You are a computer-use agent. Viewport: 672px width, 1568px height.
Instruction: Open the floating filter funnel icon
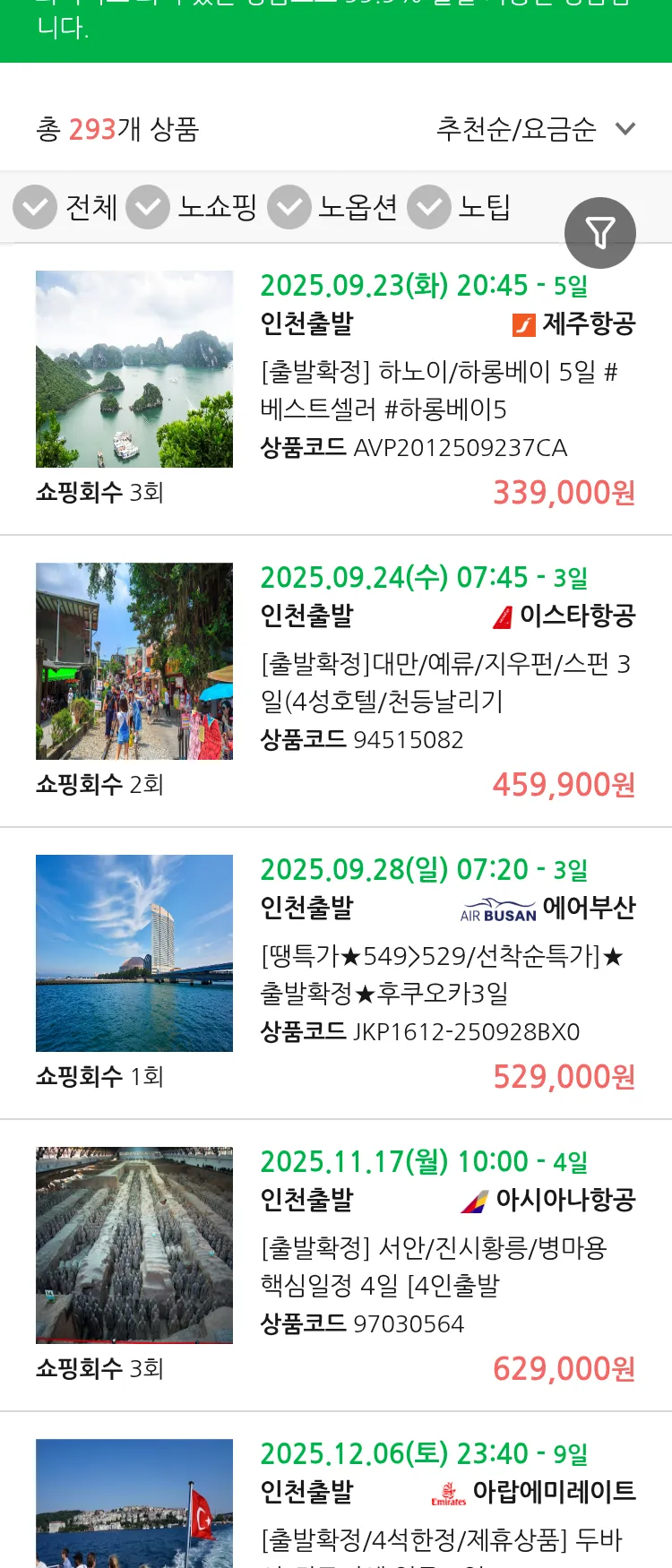click(600, 232)
